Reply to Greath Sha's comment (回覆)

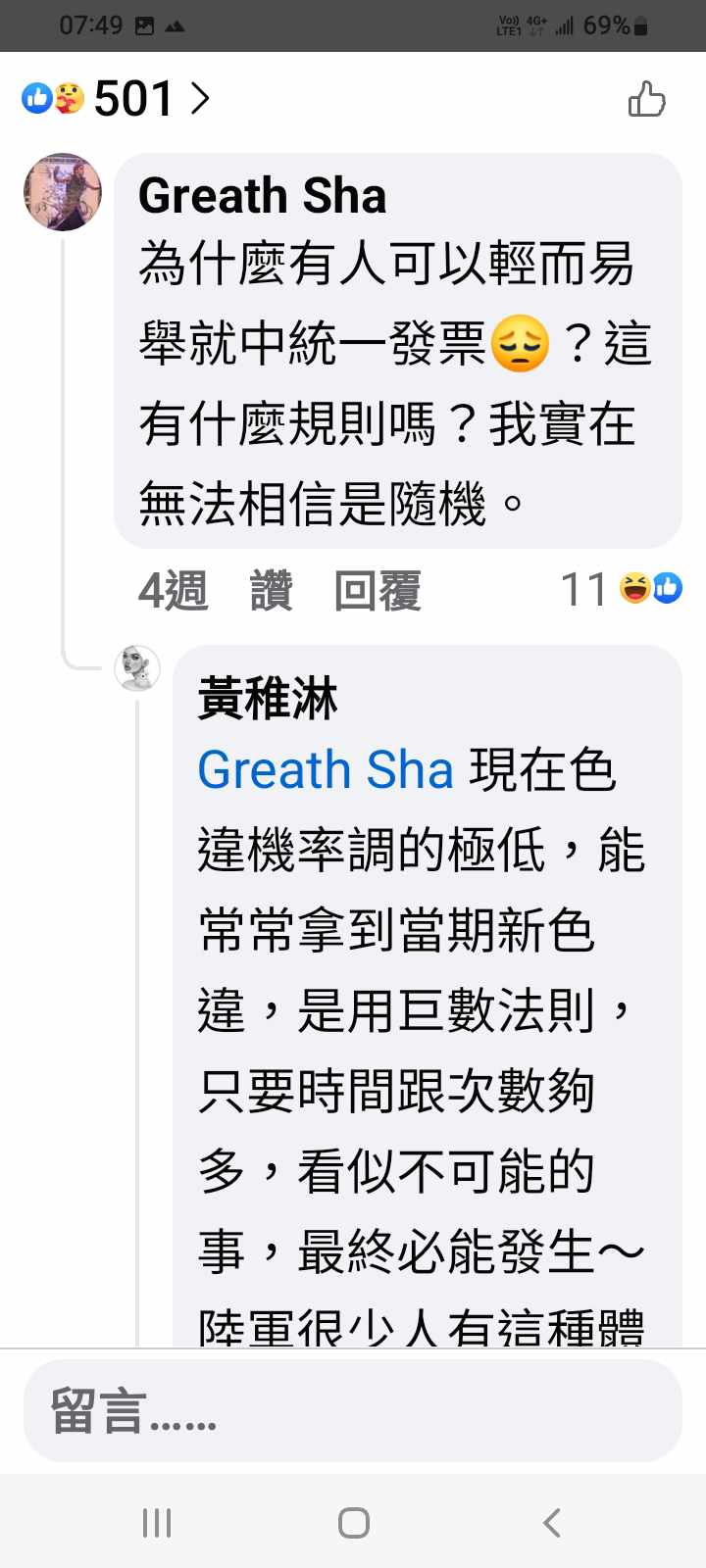point(378,591)
